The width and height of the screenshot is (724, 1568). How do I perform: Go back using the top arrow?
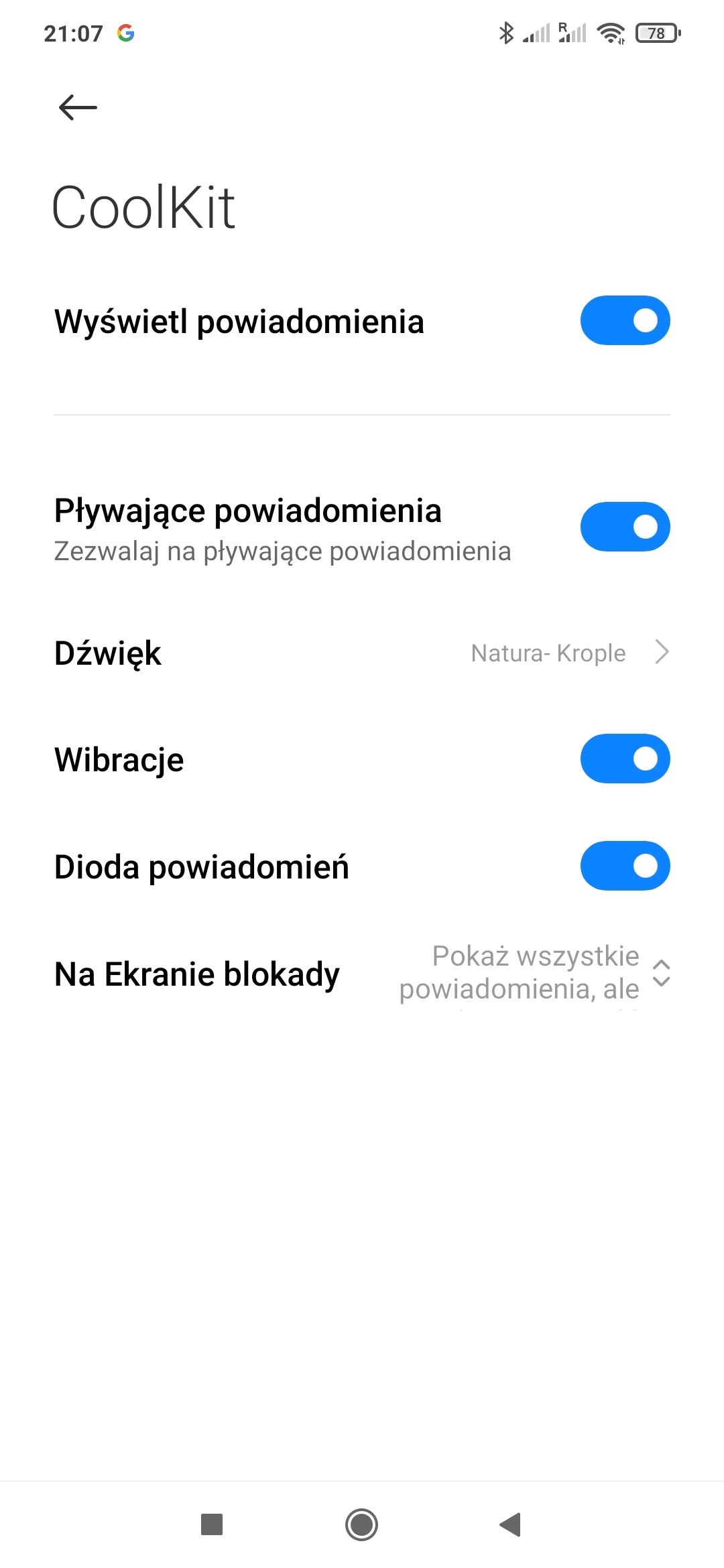coord(78,107)
